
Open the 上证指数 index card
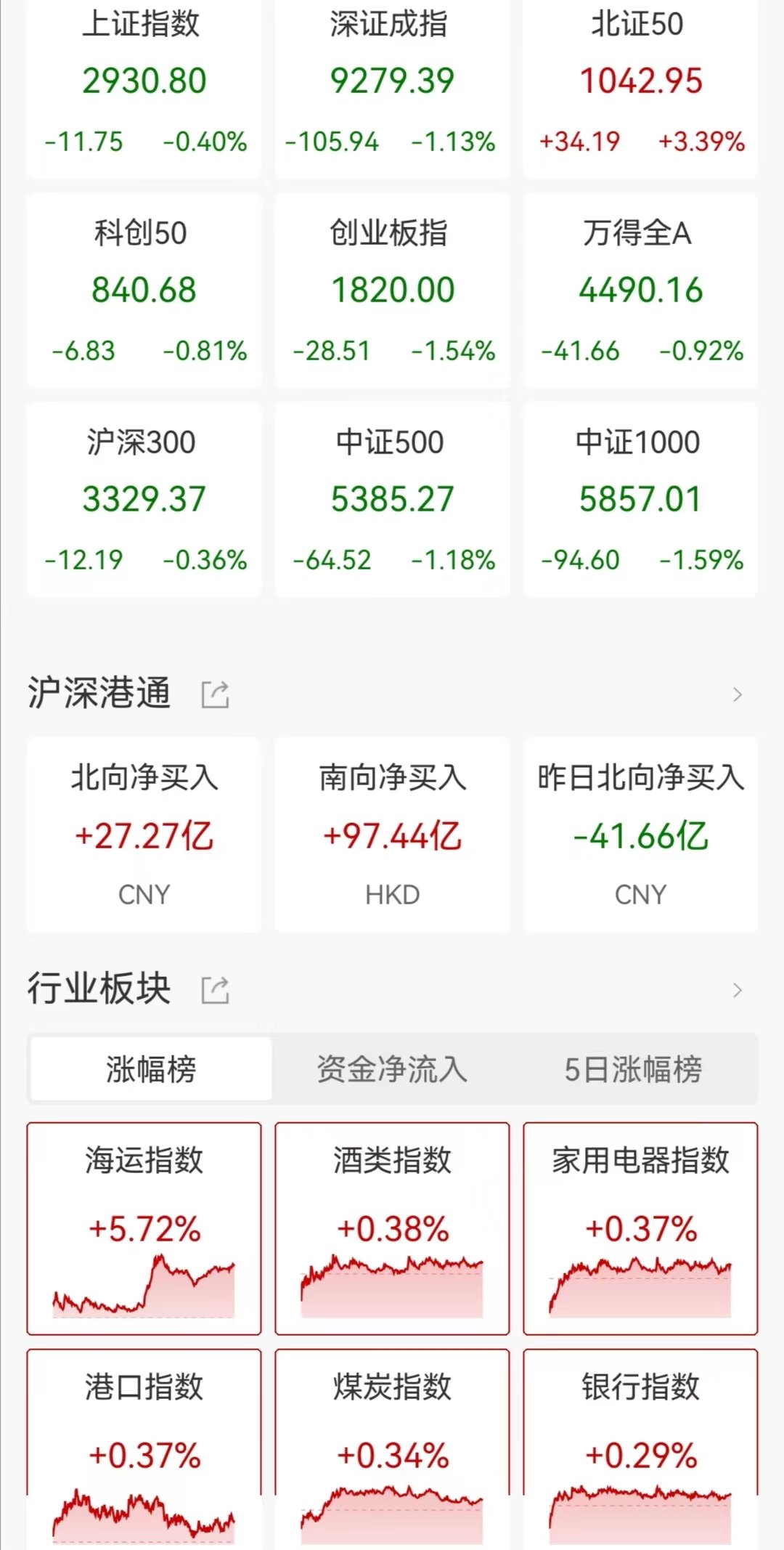144,87
